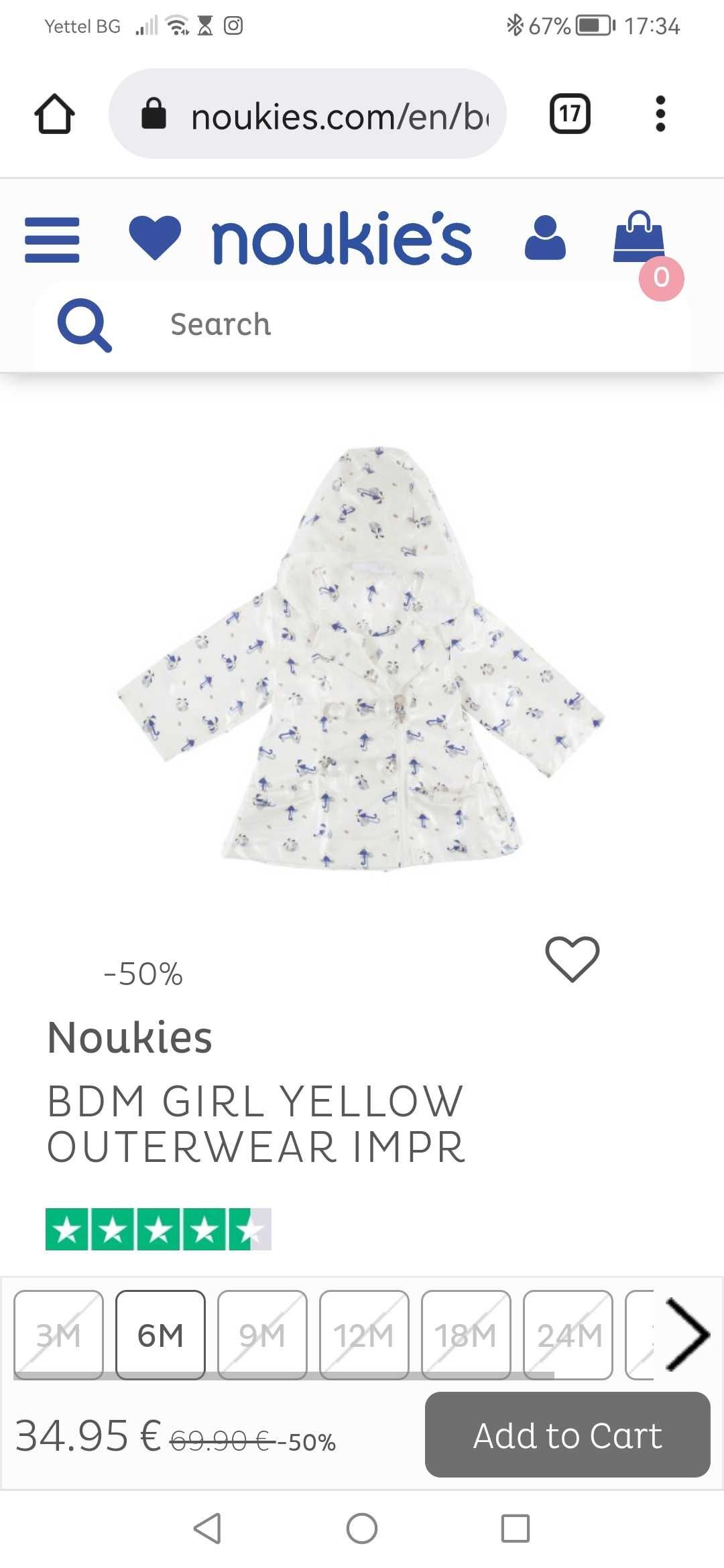Add jacket to wishlist with heart
Screen dimensions: 724x1568
pyautogui.click(x=572, y=959)
